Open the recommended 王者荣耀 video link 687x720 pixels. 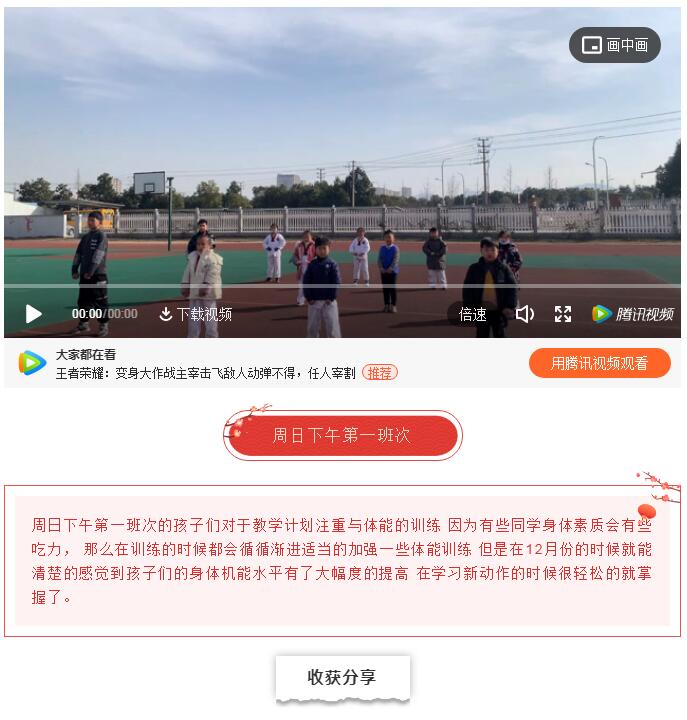coord(205,373)
